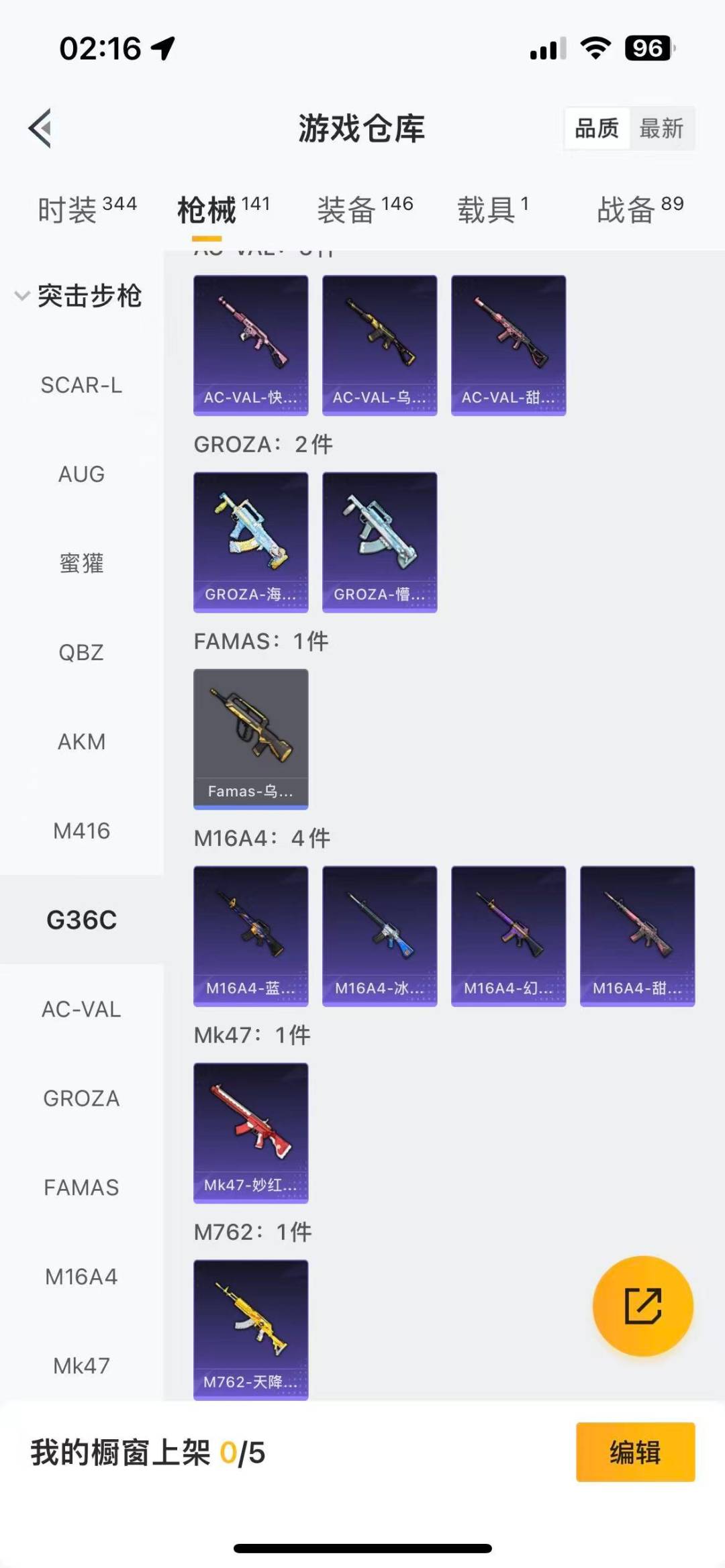Tap the yellow floating share button

[x=642, y=1306]
